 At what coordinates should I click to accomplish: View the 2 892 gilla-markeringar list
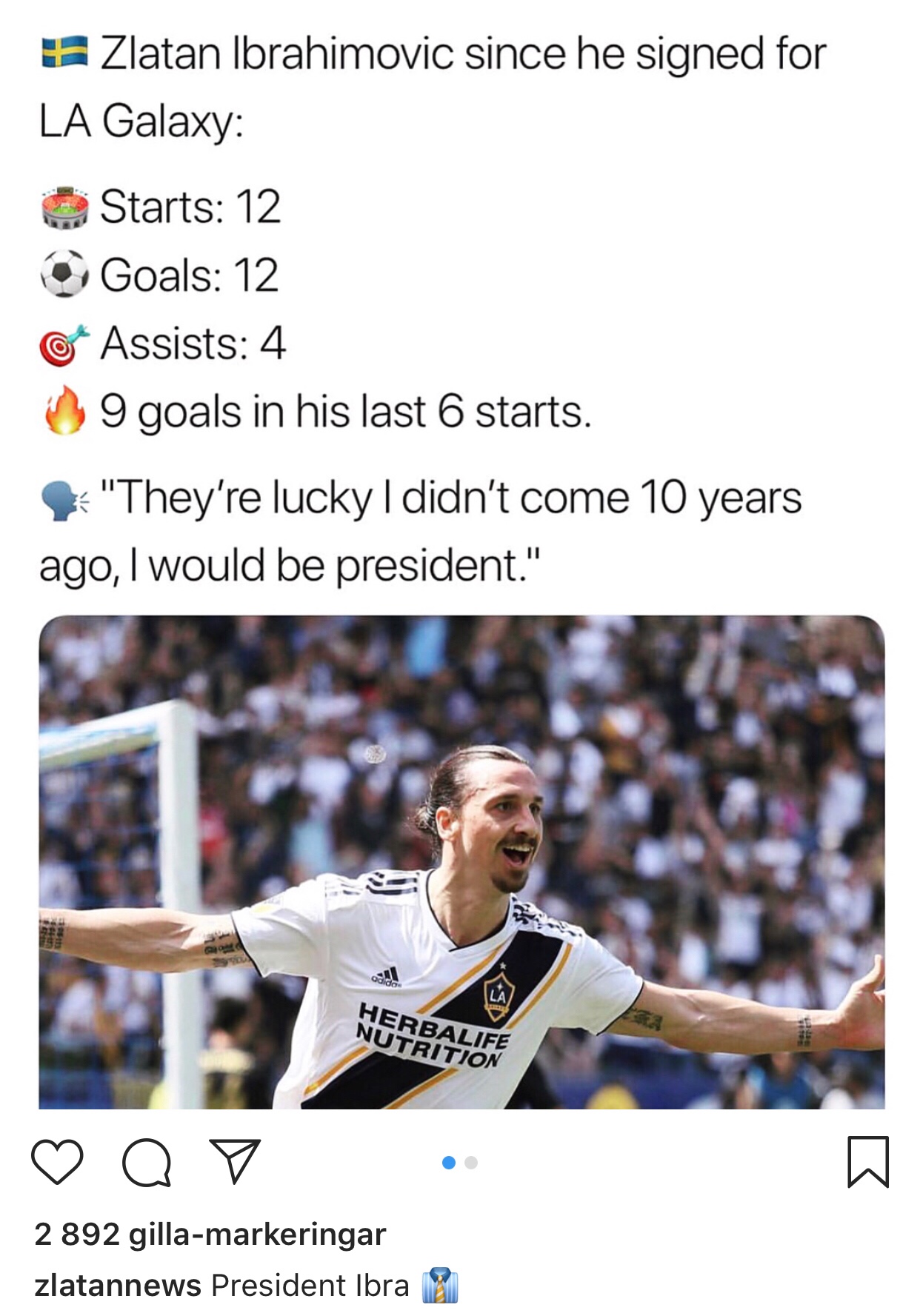coord(210,1235)
